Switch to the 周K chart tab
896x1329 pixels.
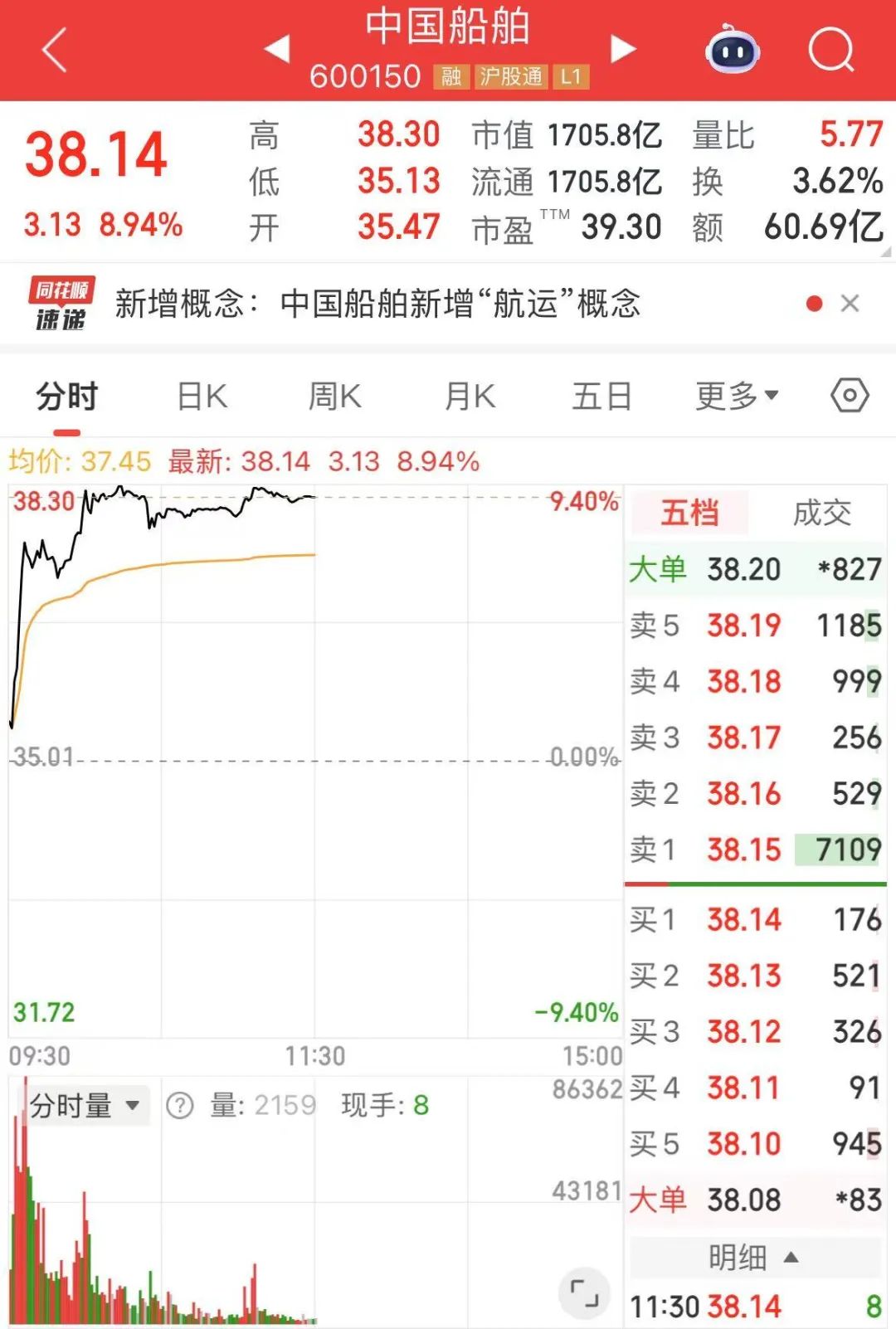tap(334, 397)
